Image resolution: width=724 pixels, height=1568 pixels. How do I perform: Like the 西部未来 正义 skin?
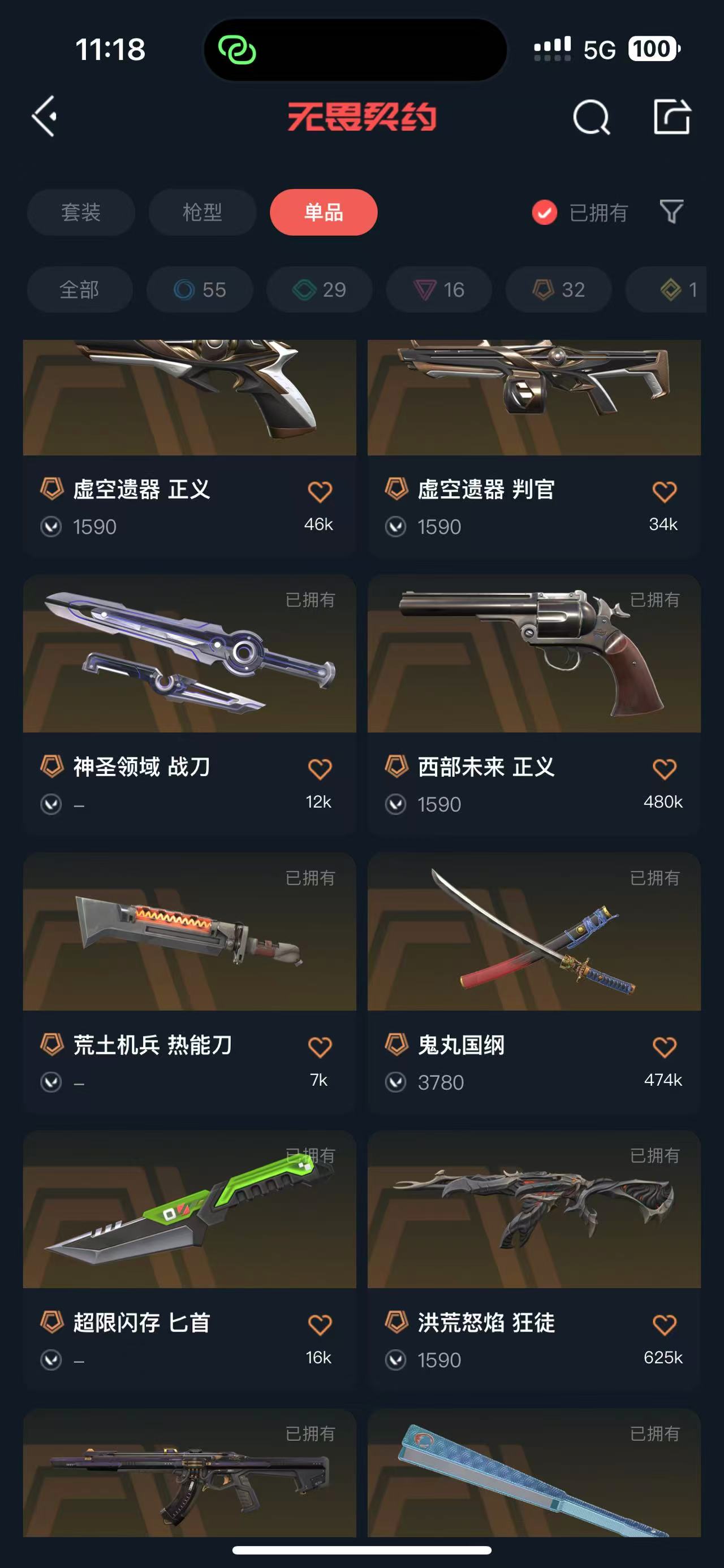pyautogui.click(x=663, y=769)
